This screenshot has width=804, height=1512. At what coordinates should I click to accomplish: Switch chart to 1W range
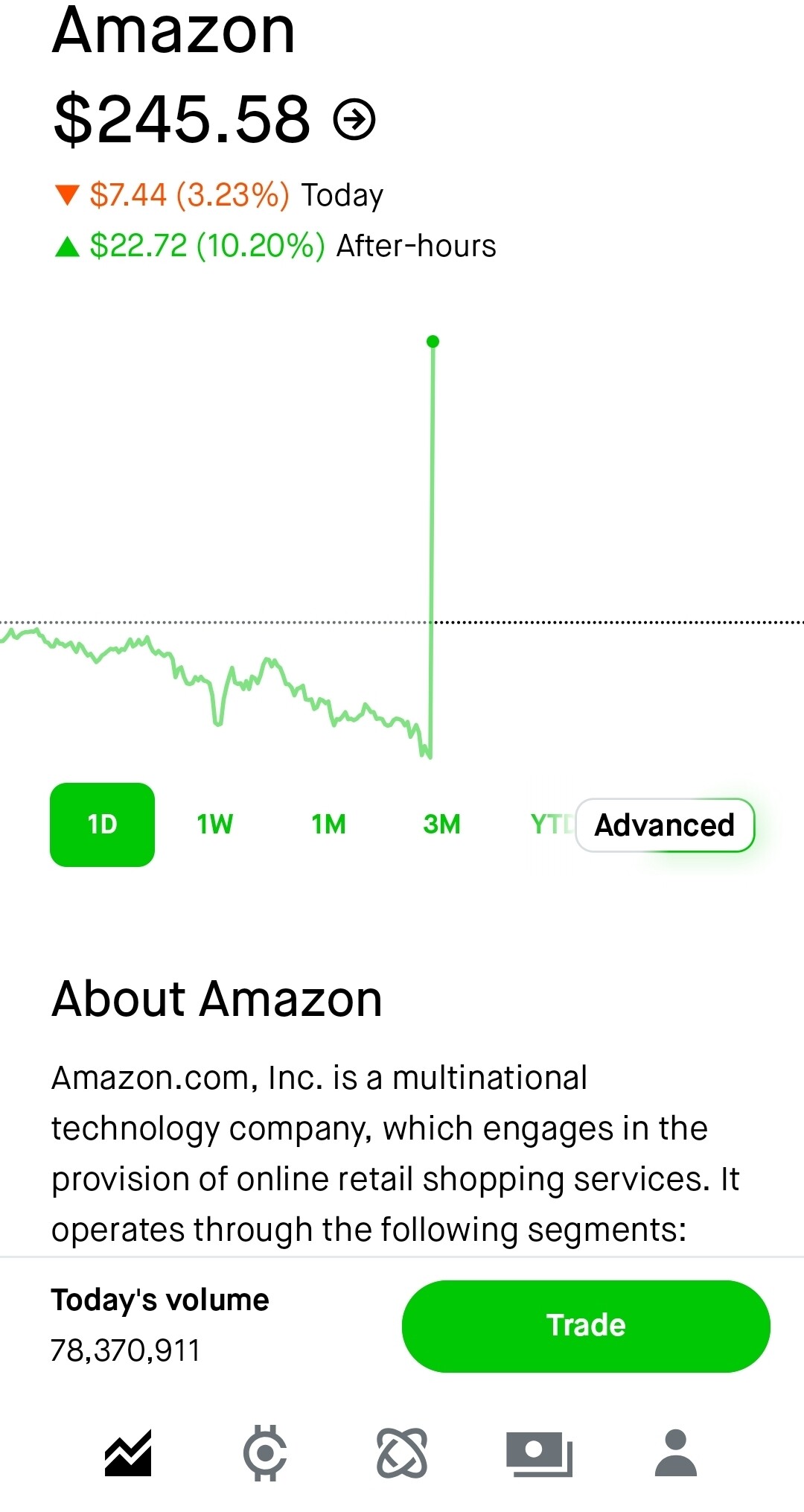tap(214, 825)
